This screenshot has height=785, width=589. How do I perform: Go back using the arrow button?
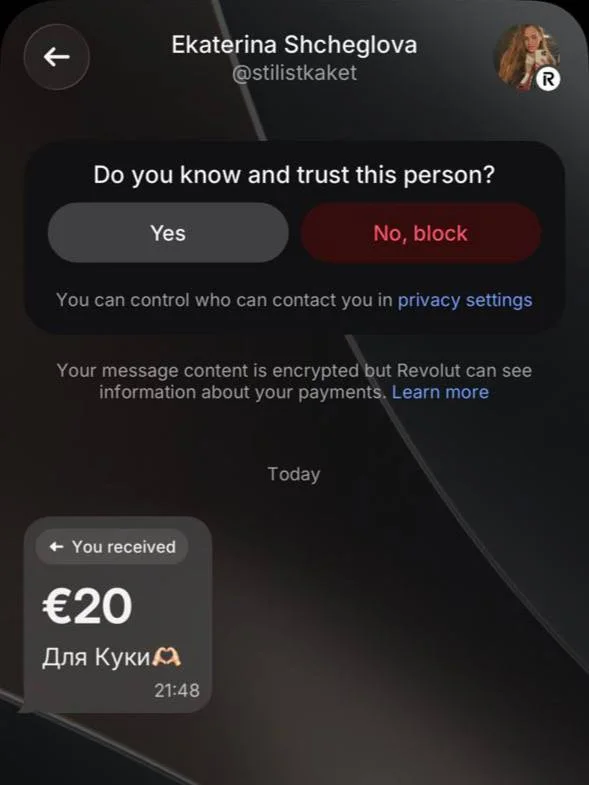point(57,57)
